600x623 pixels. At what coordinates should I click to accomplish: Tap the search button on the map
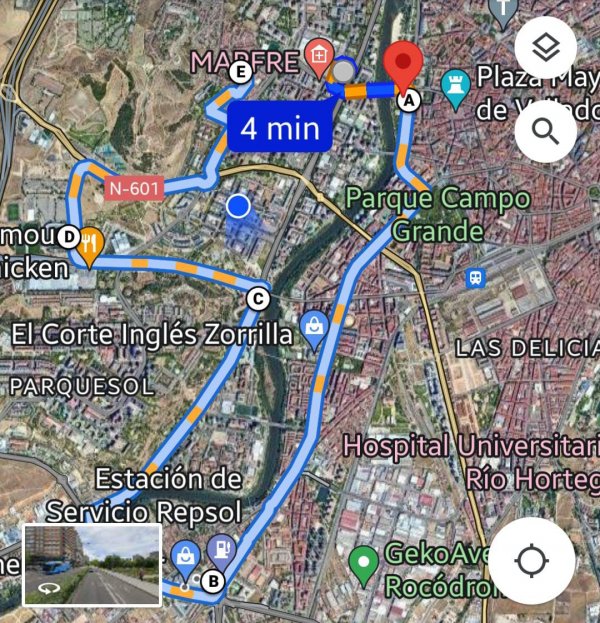pyautogui.click(x=545, y=130)
